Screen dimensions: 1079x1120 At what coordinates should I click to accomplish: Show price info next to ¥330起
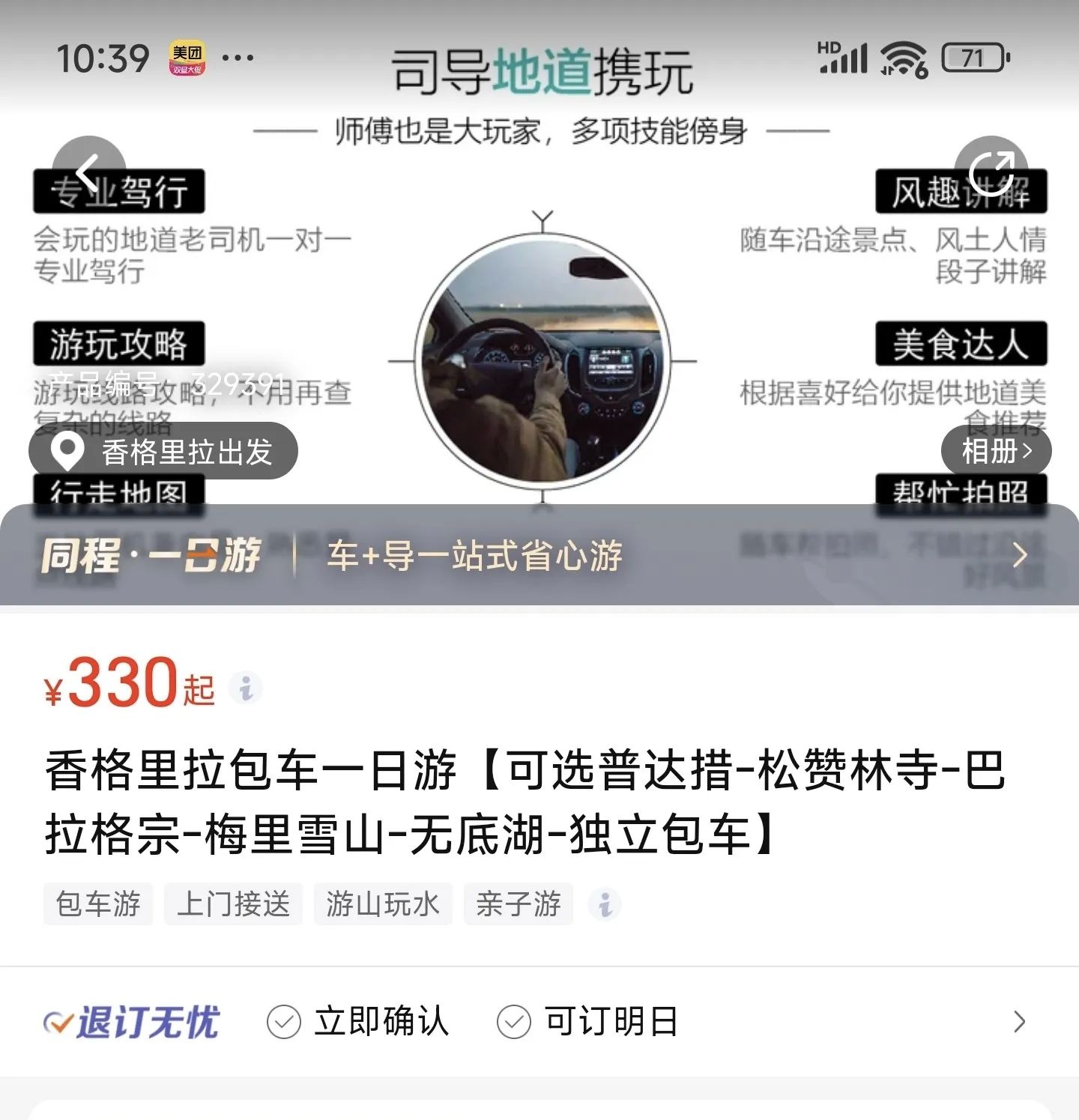point(246,687)
